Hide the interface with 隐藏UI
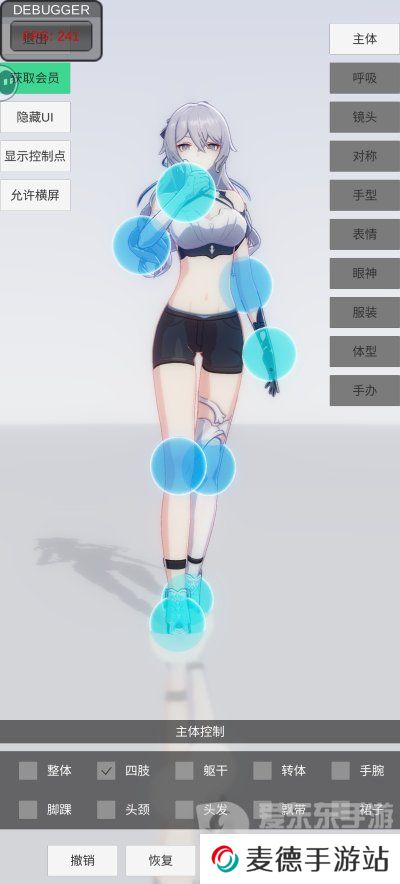This screenshot has height=884, width=400. click(x=35, y=117)
